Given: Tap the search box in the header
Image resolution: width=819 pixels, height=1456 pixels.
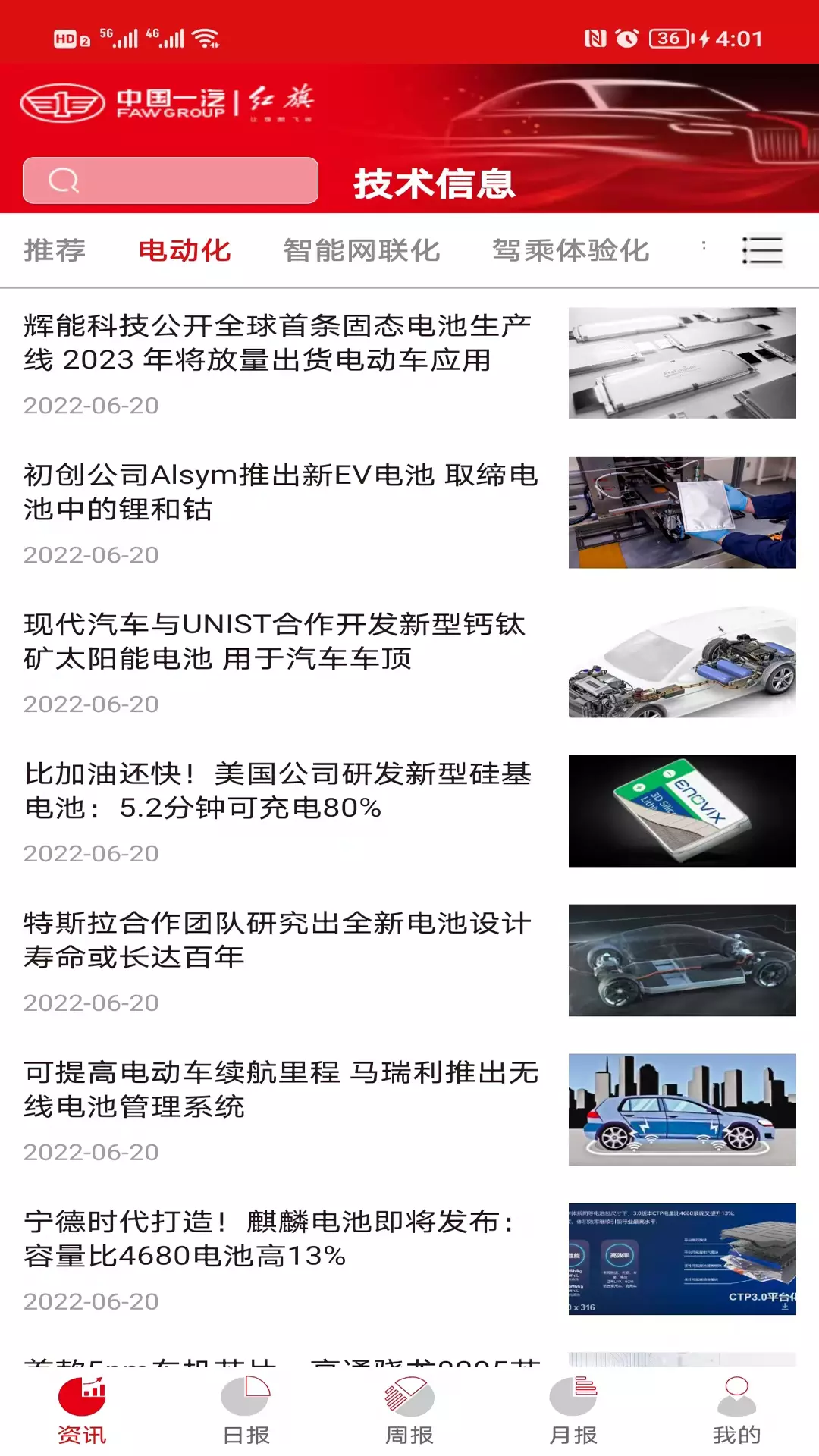Looking at the screenshot, I should (x=171, y=180).
